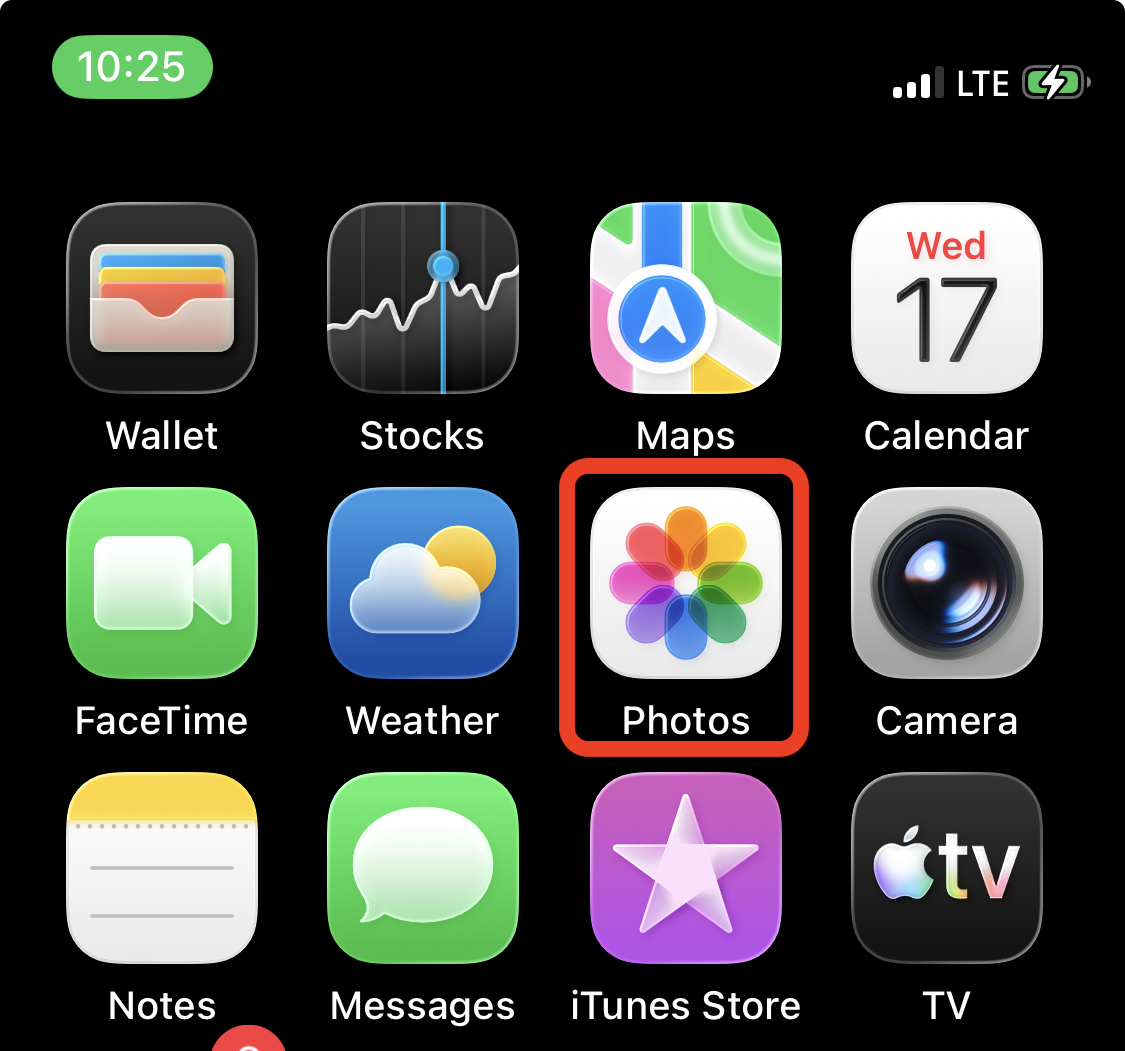Open the Notes app
Image resolution: width=1125 pixels, height=1051 pixels.
coord(161,867)
